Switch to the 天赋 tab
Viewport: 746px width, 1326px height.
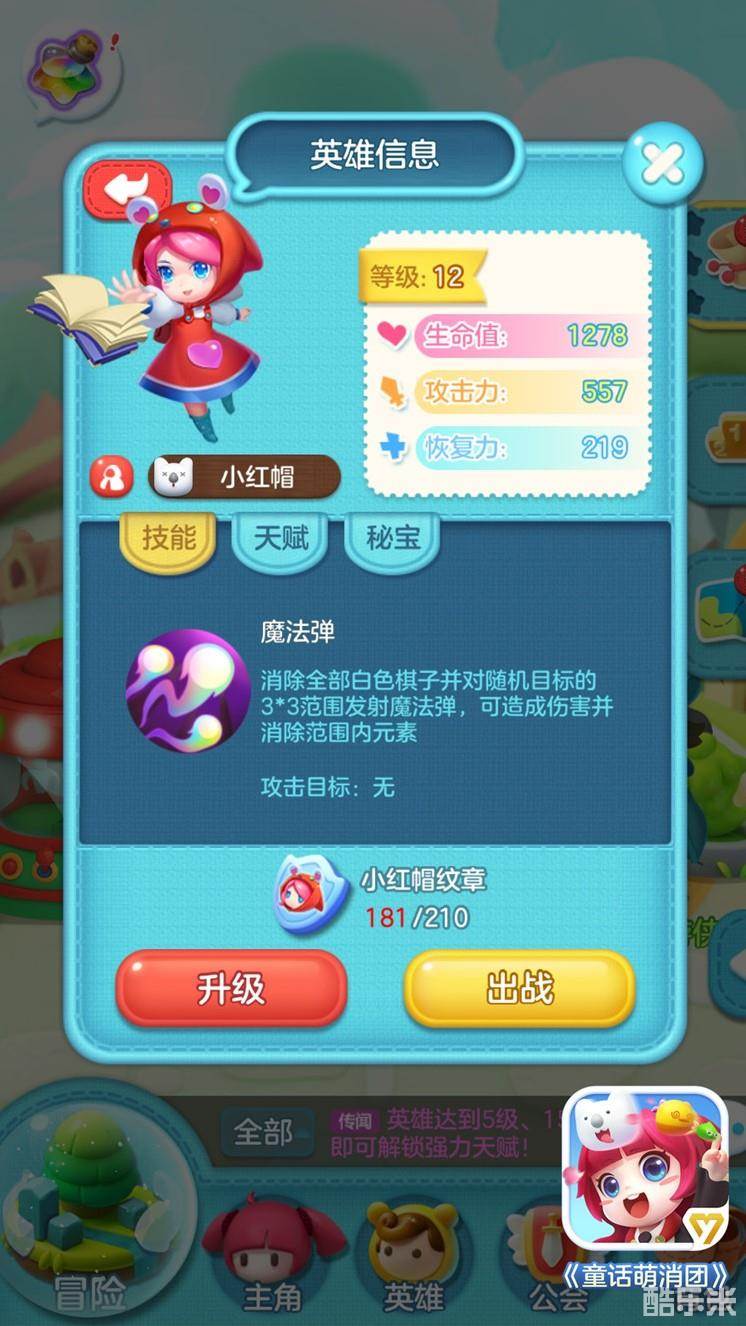pos(281,539)
